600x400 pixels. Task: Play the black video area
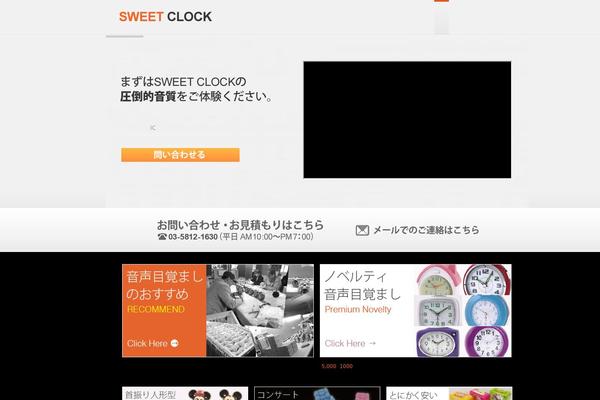(x=407, y=120)
